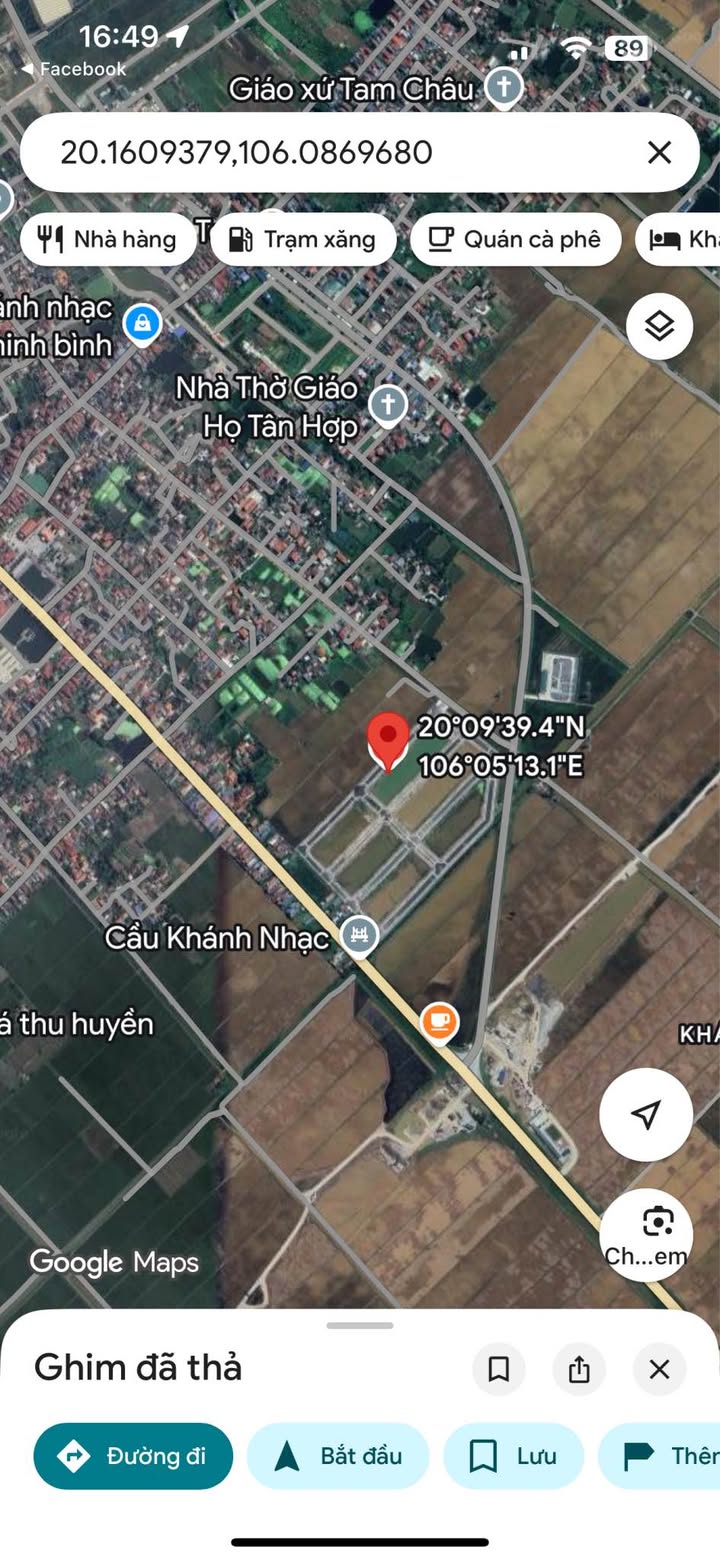
Task: Clear the coordinates in search box
Action: click(659, 152)
